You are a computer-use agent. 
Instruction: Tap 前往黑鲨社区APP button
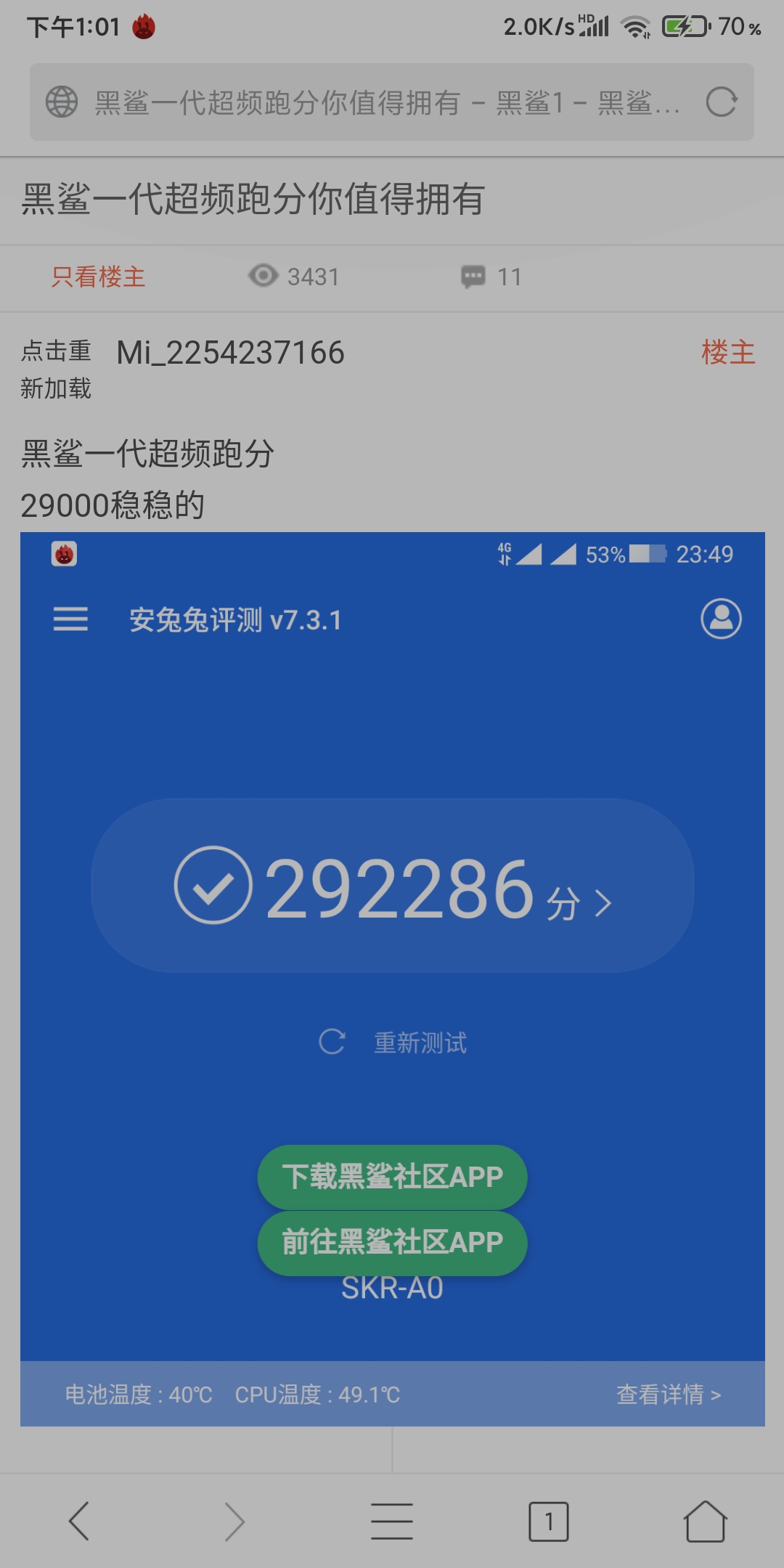392,1242
